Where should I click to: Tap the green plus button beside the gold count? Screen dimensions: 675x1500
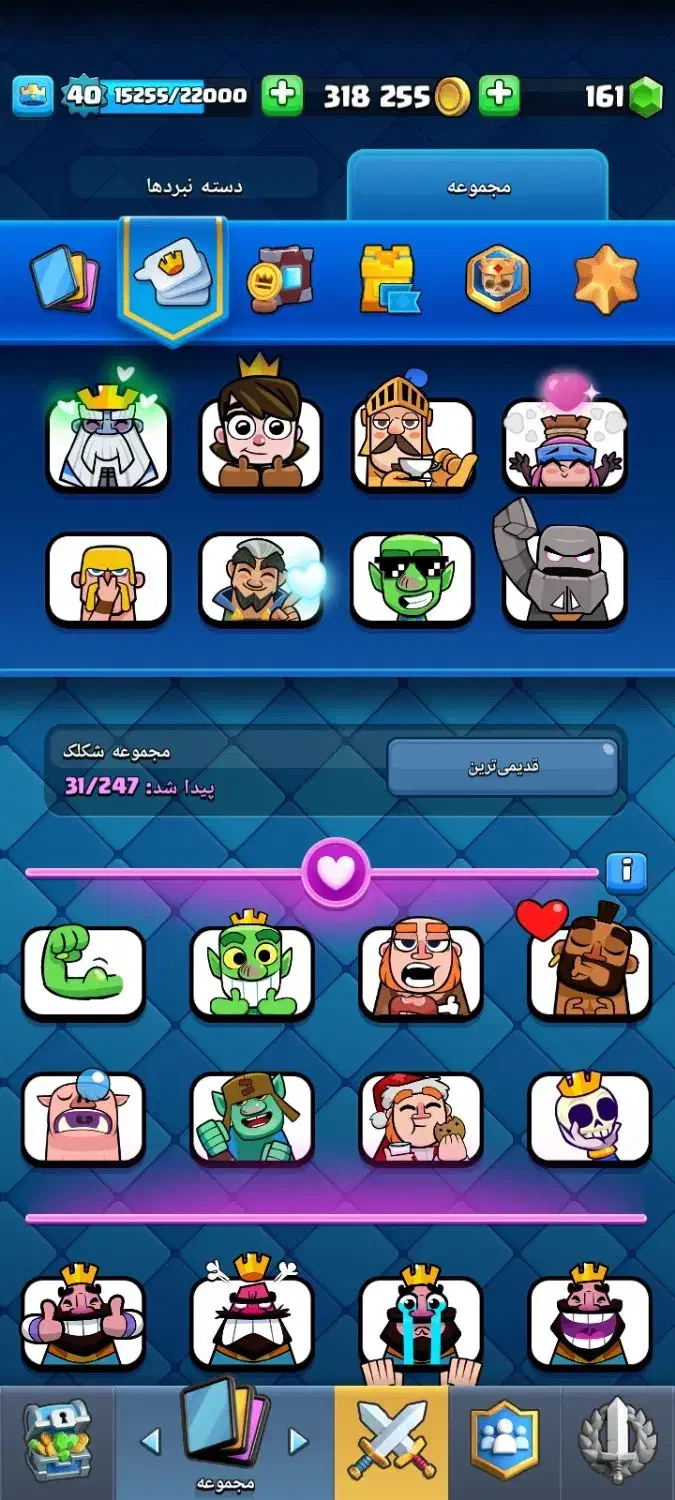(x=499, y=96)
